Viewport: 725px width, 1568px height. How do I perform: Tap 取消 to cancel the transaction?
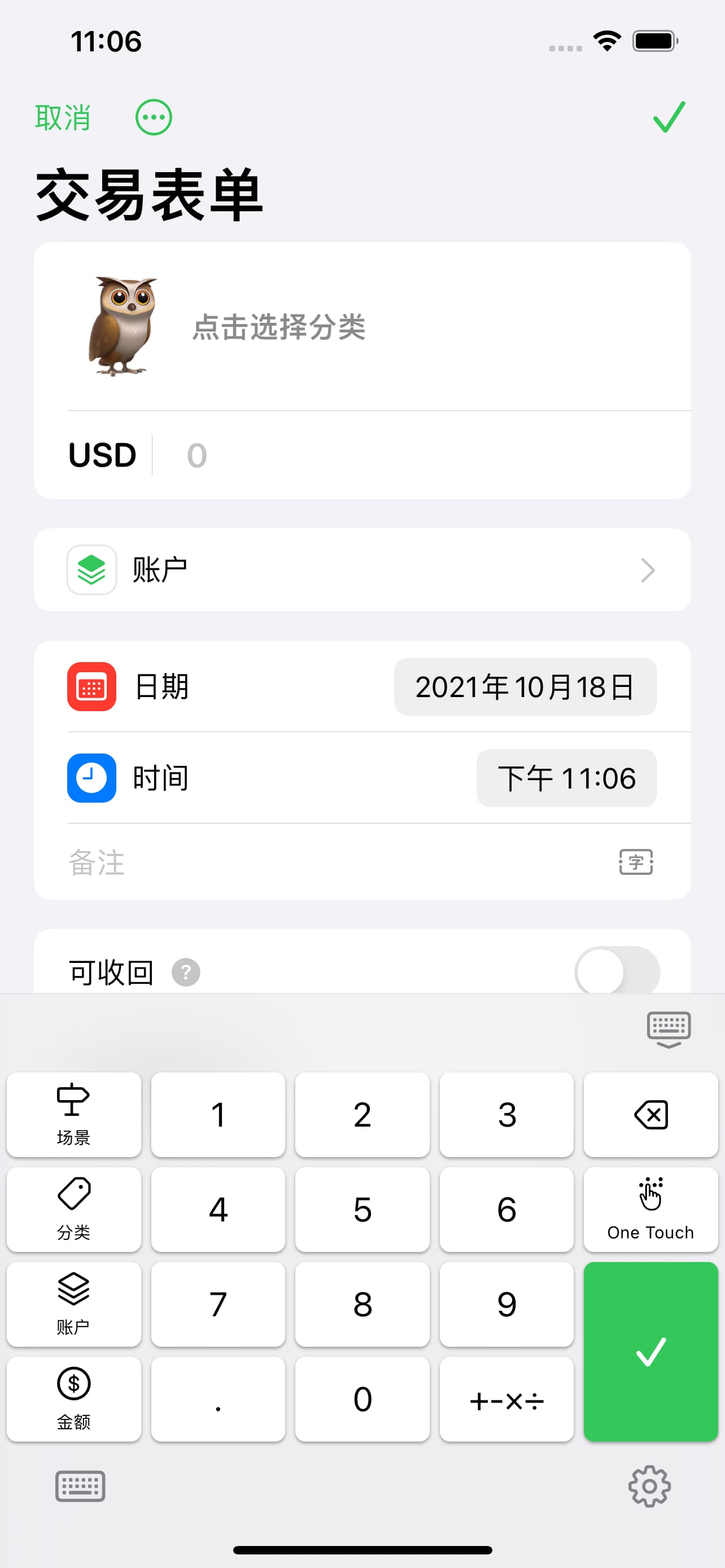tap(63, 117)
